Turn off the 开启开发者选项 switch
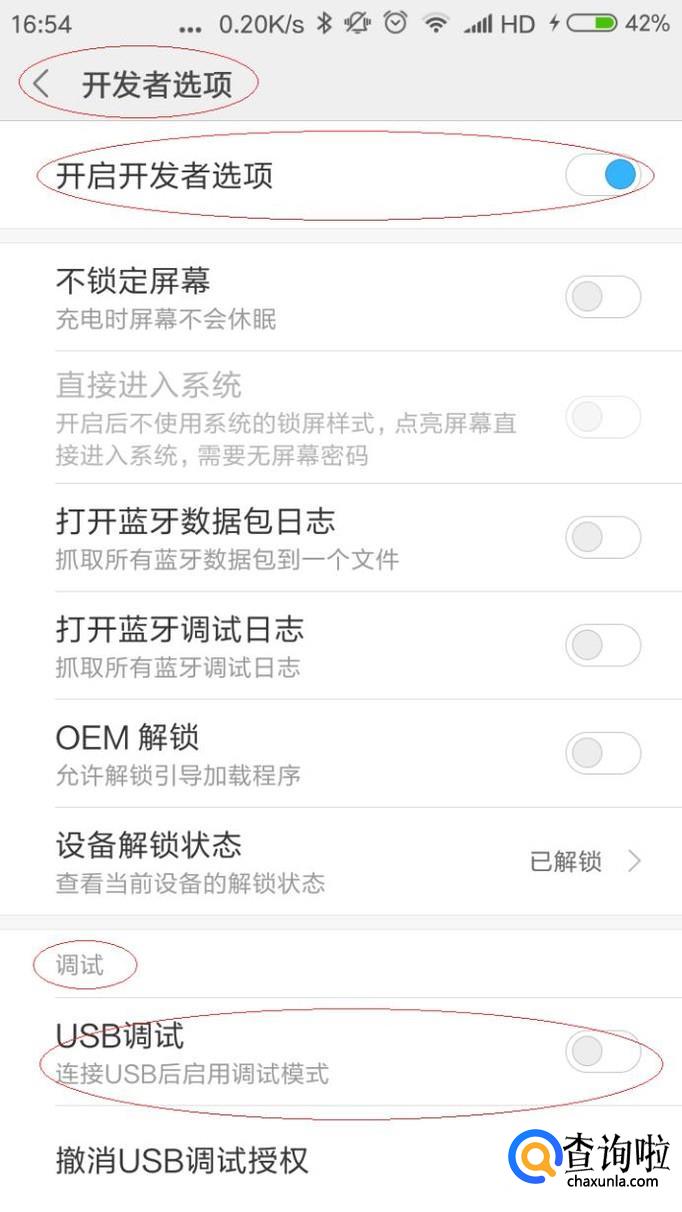Image resolution: width=682 pixels, height=1212 pixels. (x=603, y=177)
